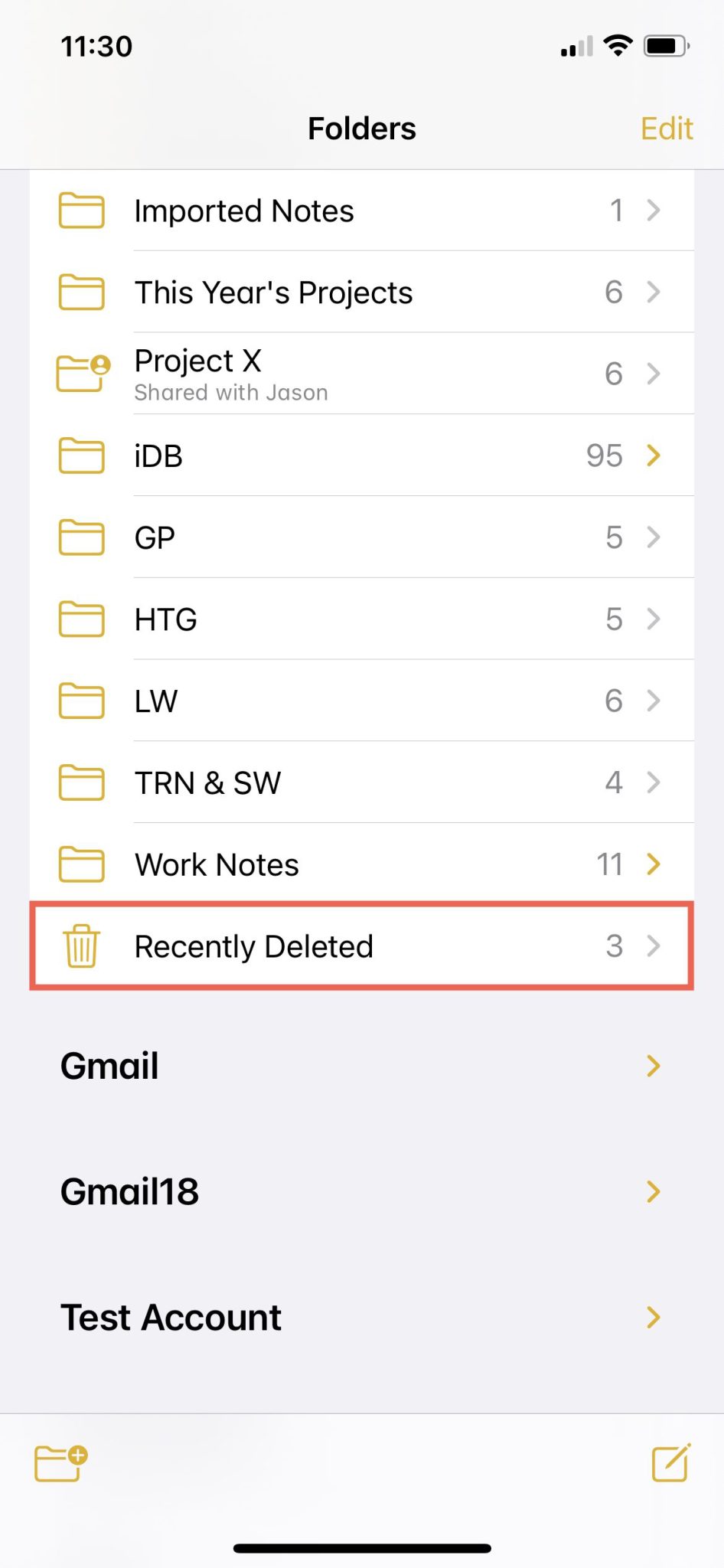The image size is (724, 1568).
Task: Create a new folder
Action: coord(61,1463)
